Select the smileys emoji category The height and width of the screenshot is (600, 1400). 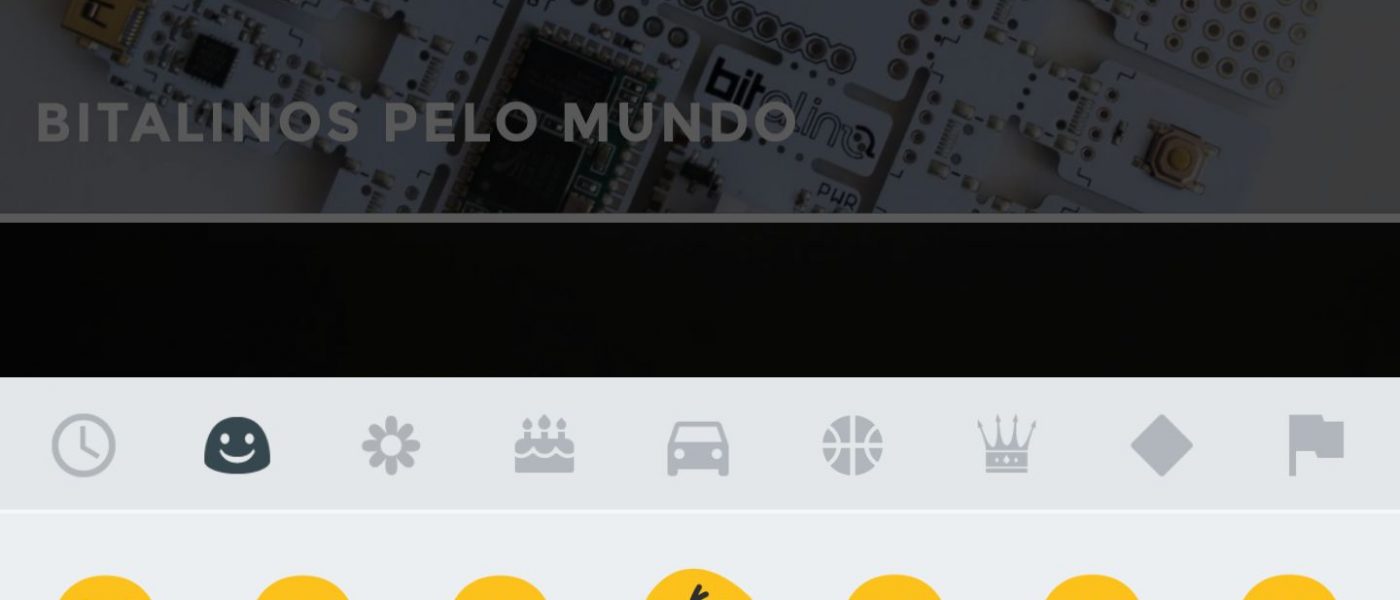237,445
